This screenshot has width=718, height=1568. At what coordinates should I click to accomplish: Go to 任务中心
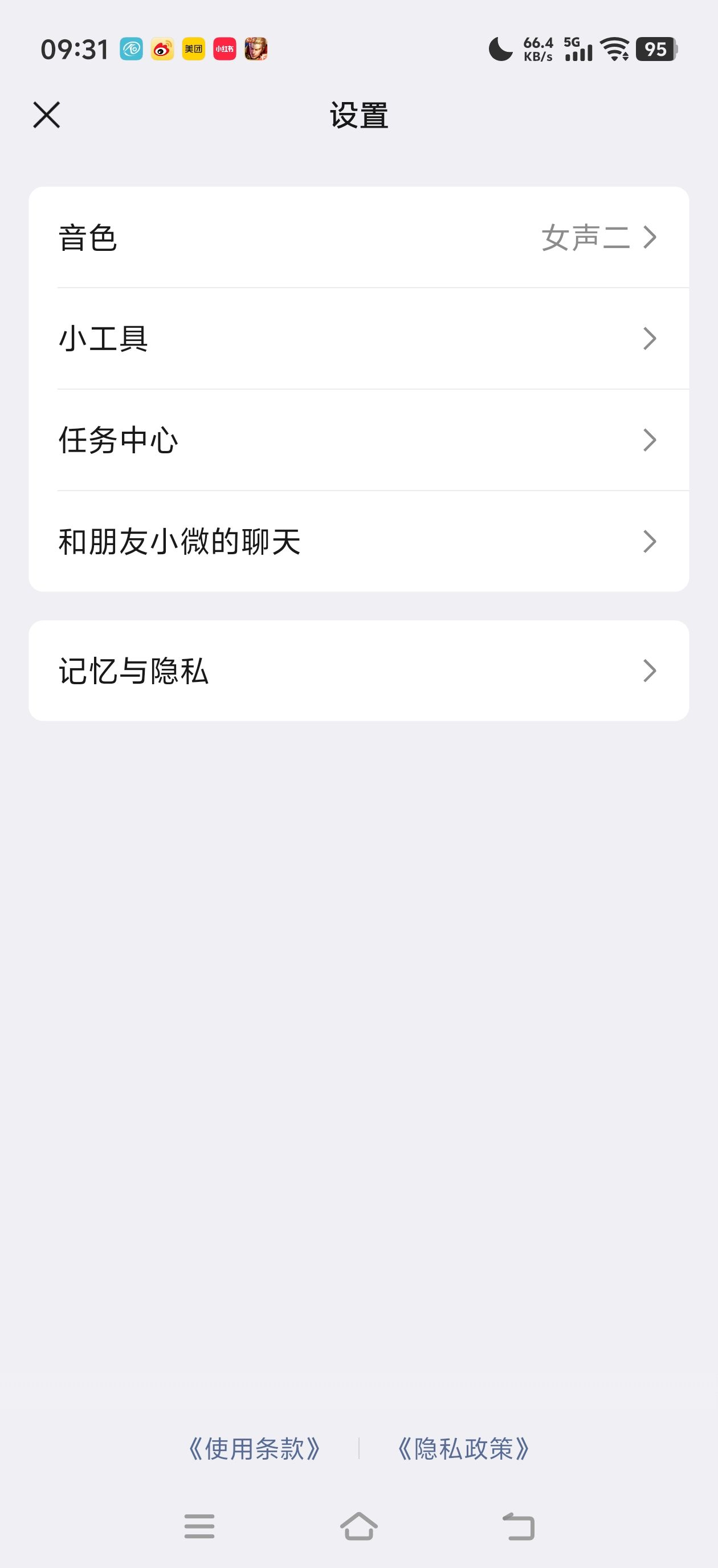359,440
